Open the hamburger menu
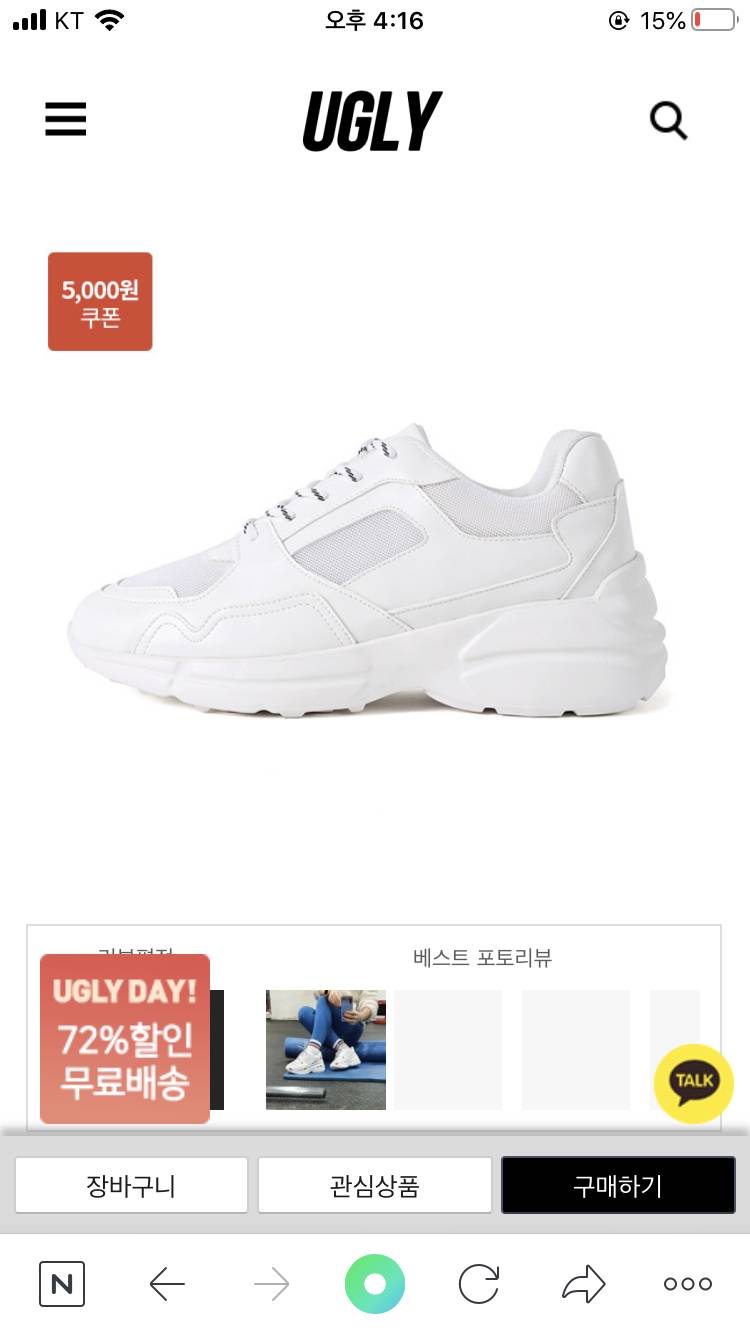The image size is (750, 1334). click(66, 120)
